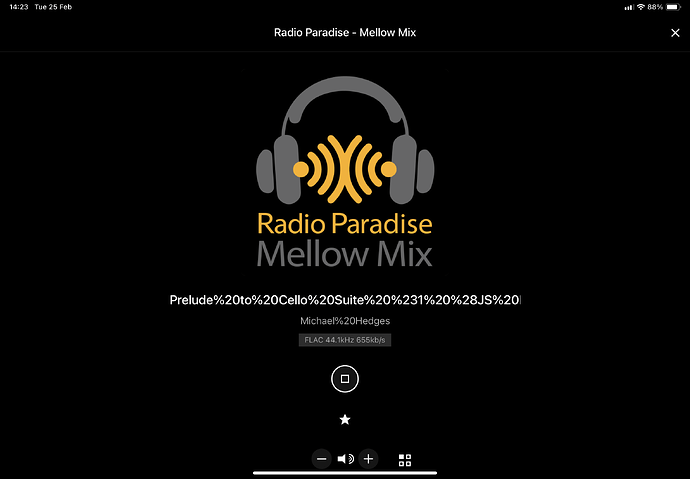Increase volume with the plus button
The width and height of the screenshot is (690, 479).
pos(368,459)
